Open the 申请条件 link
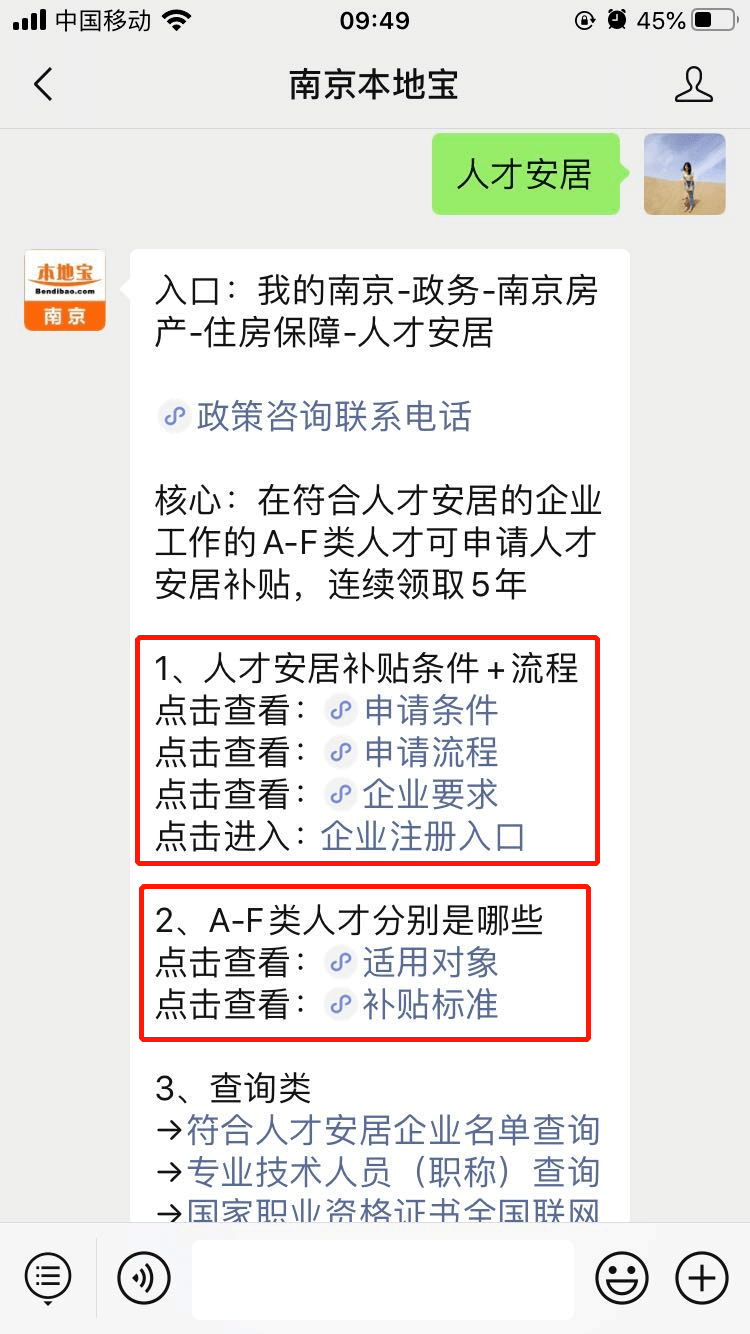The image size is (750, 1334). coord(430,710)
